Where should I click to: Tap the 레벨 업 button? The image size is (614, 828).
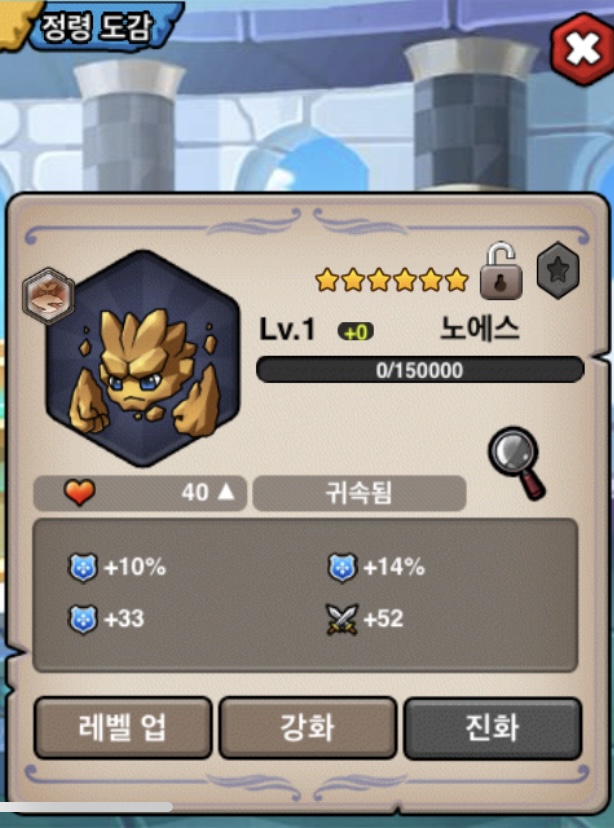pyautogui.click(x=123, y=728)
